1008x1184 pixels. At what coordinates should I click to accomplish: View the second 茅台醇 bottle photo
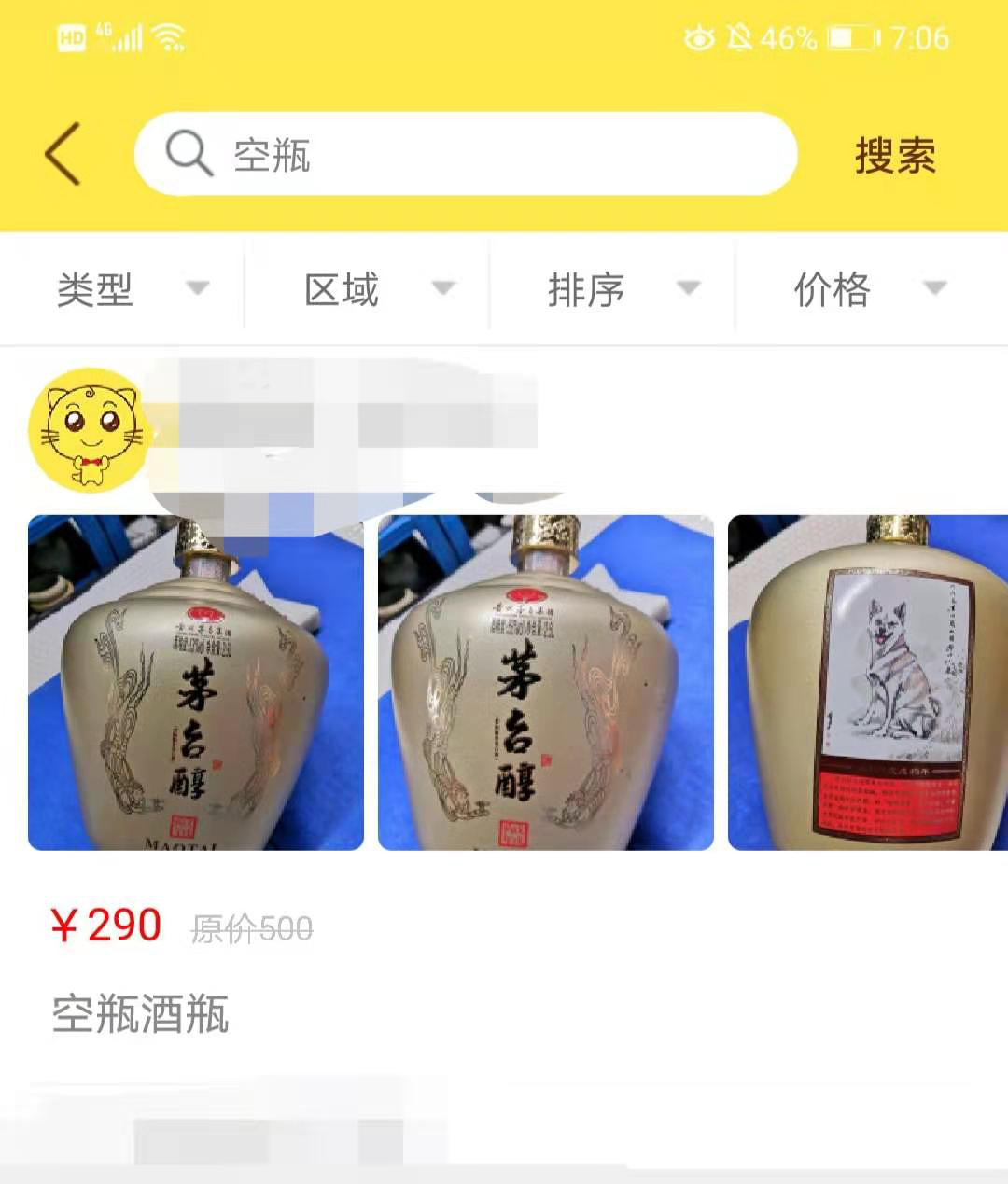tap(546, 683)
